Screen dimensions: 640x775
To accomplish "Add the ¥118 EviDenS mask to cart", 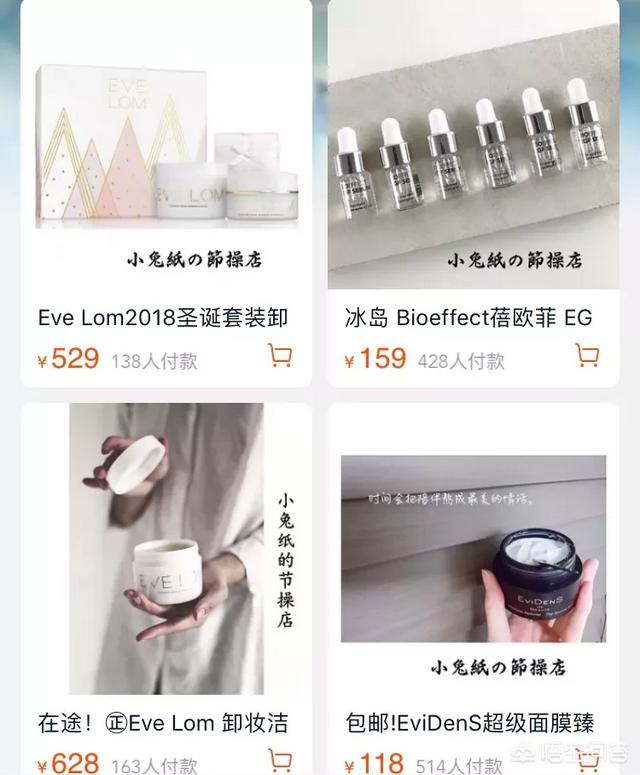I will [x=587, y=762].
